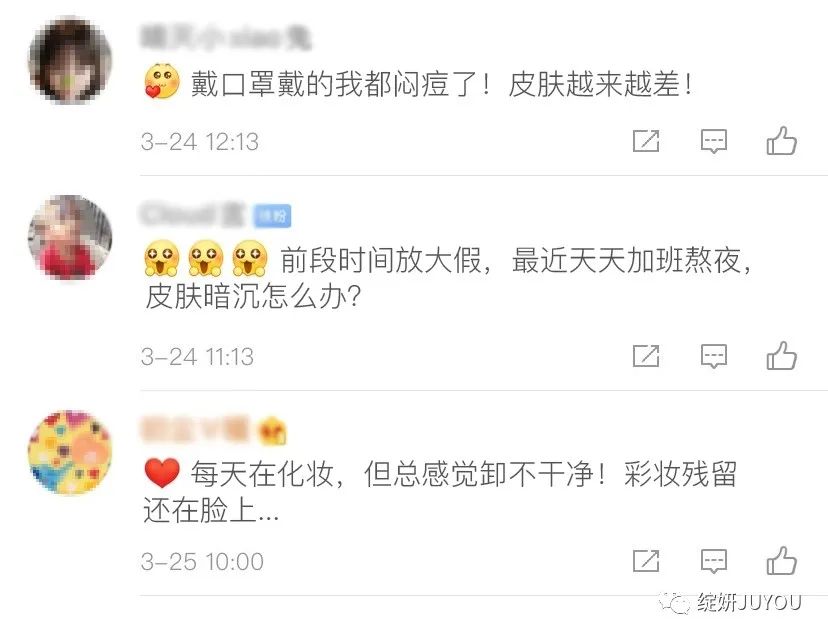Reply to the comment about 加班熬夜
The width and height of the screenshot is (828, 638).
coord(713,356)
